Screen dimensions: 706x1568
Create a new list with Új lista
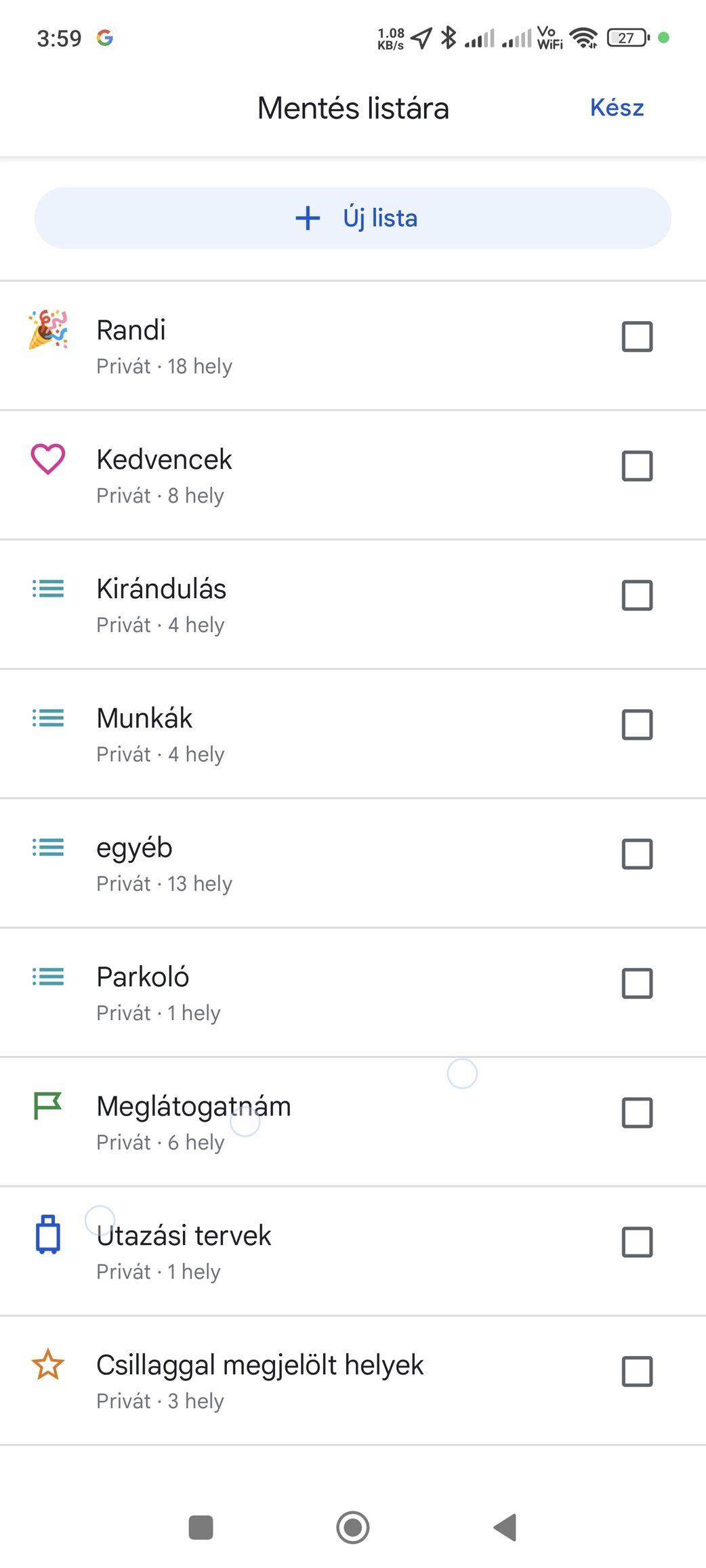click(x=353, y=218)
